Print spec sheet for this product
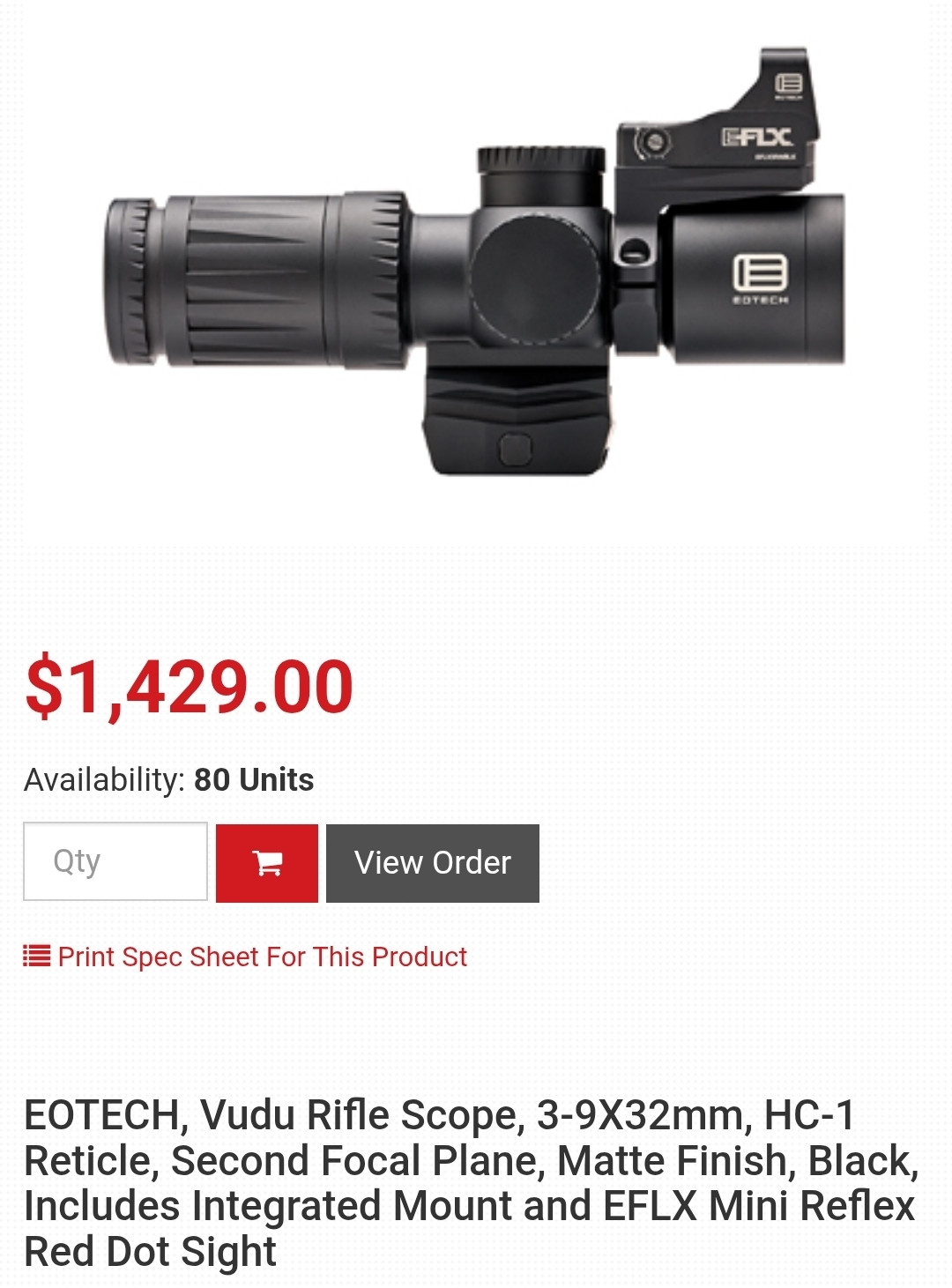 [262, 957]
